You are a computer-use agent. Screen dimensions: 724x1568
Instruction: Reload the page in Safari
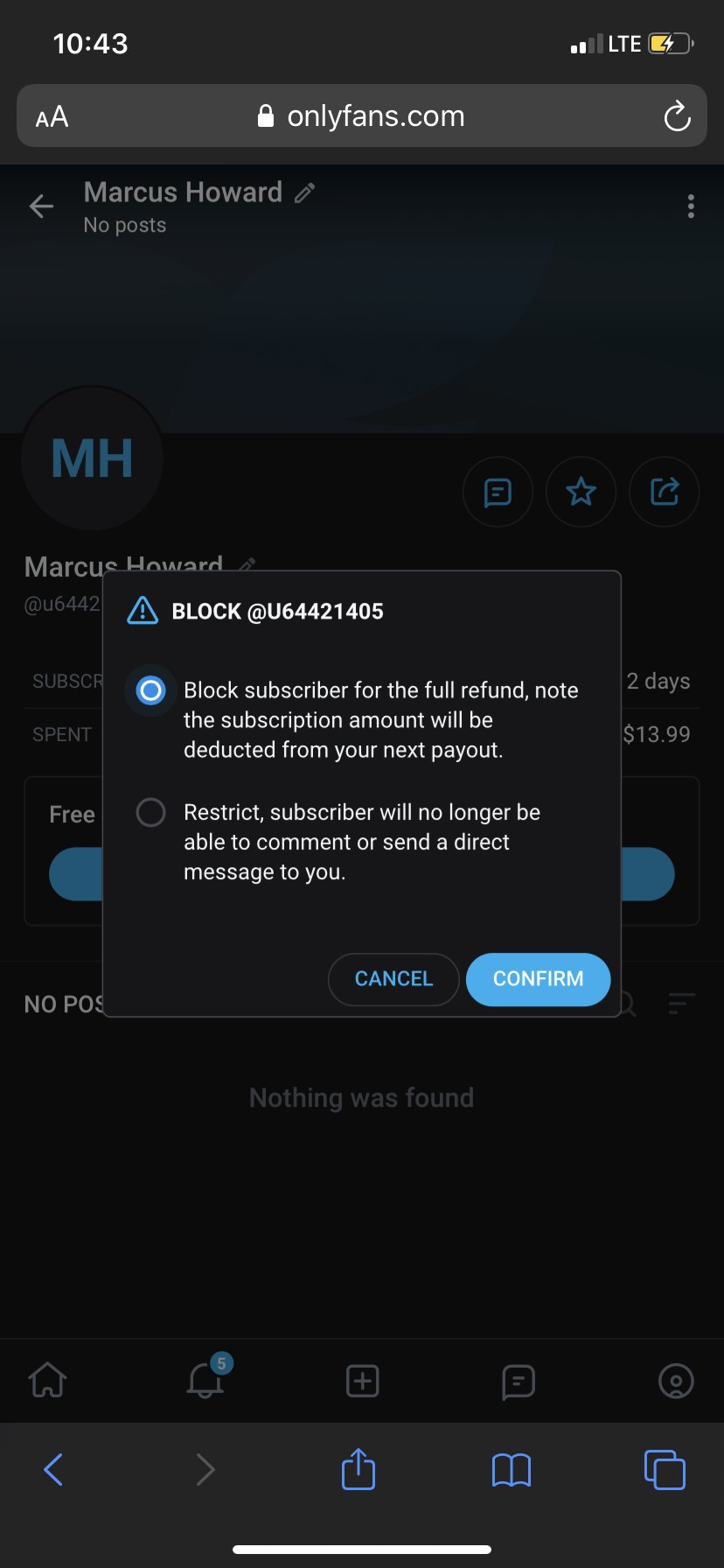677,116
